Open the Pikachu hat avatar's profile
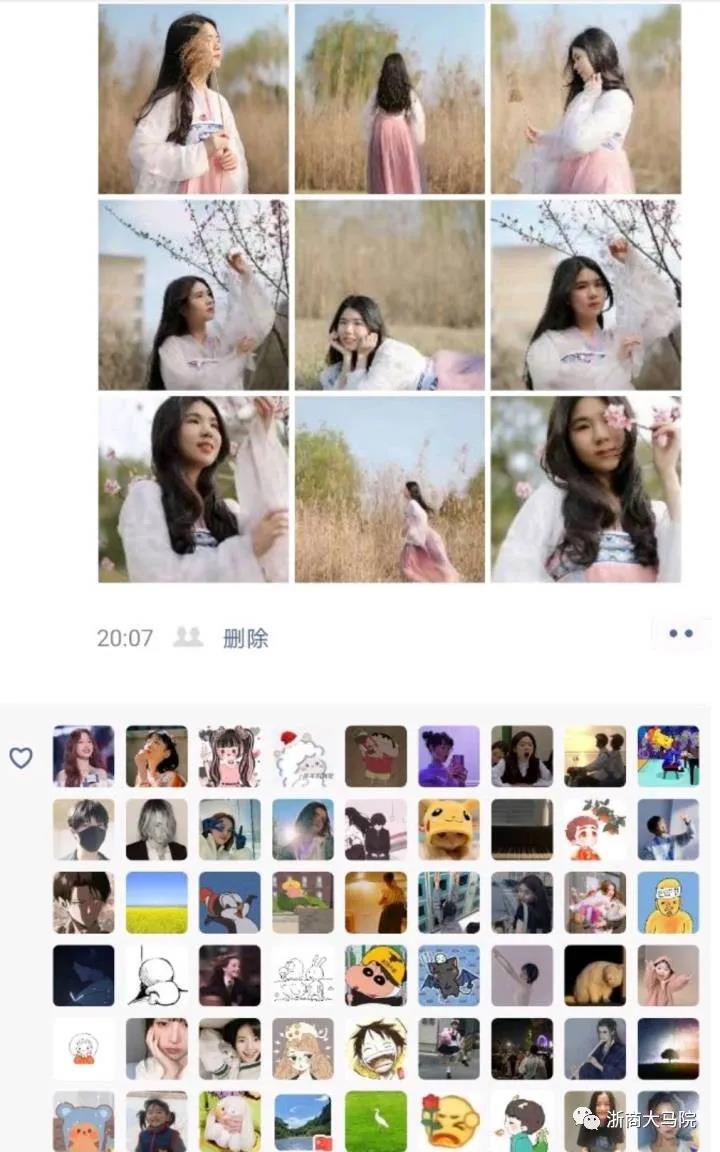 click(x=449, y=829)
